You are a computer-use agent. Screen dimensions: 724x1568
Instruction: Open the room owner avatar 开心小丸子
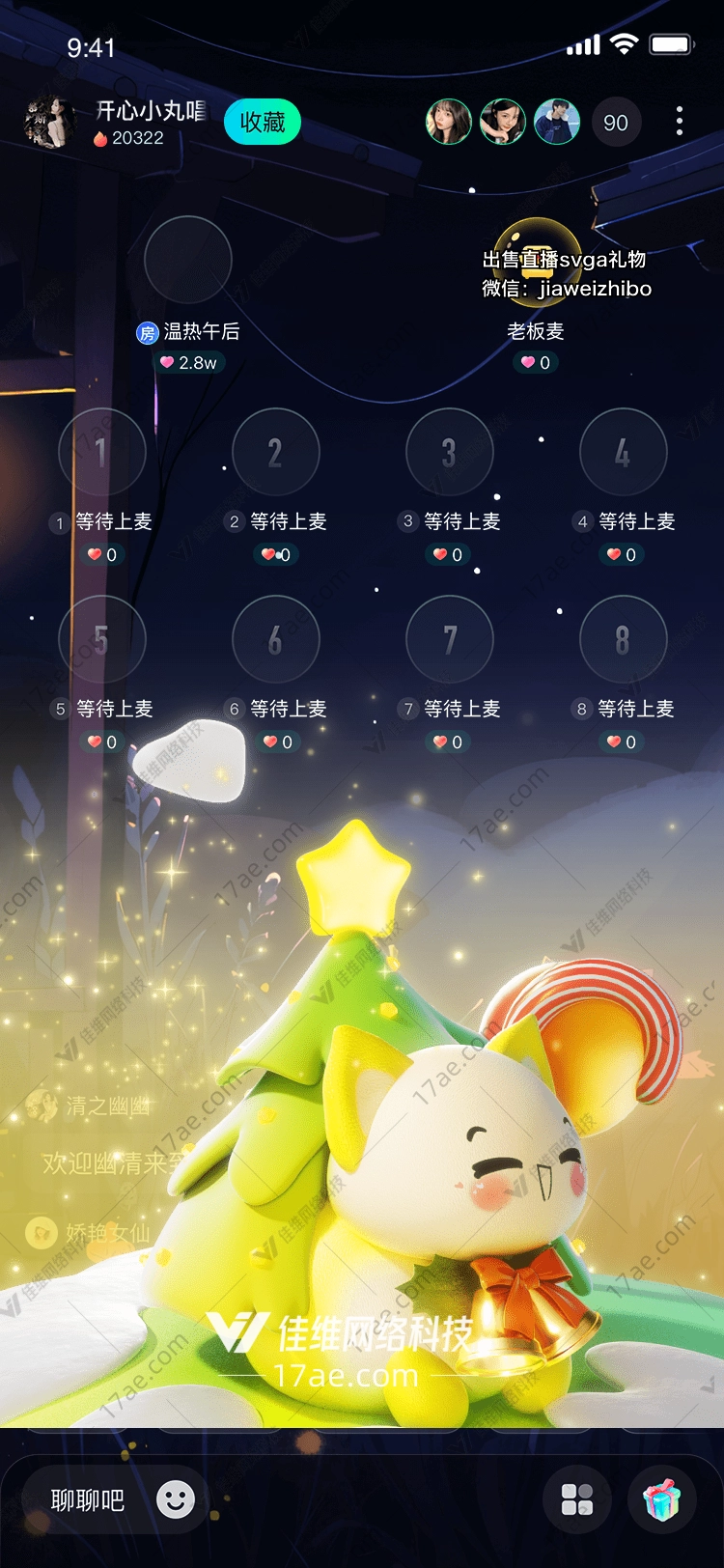(50, 123)
